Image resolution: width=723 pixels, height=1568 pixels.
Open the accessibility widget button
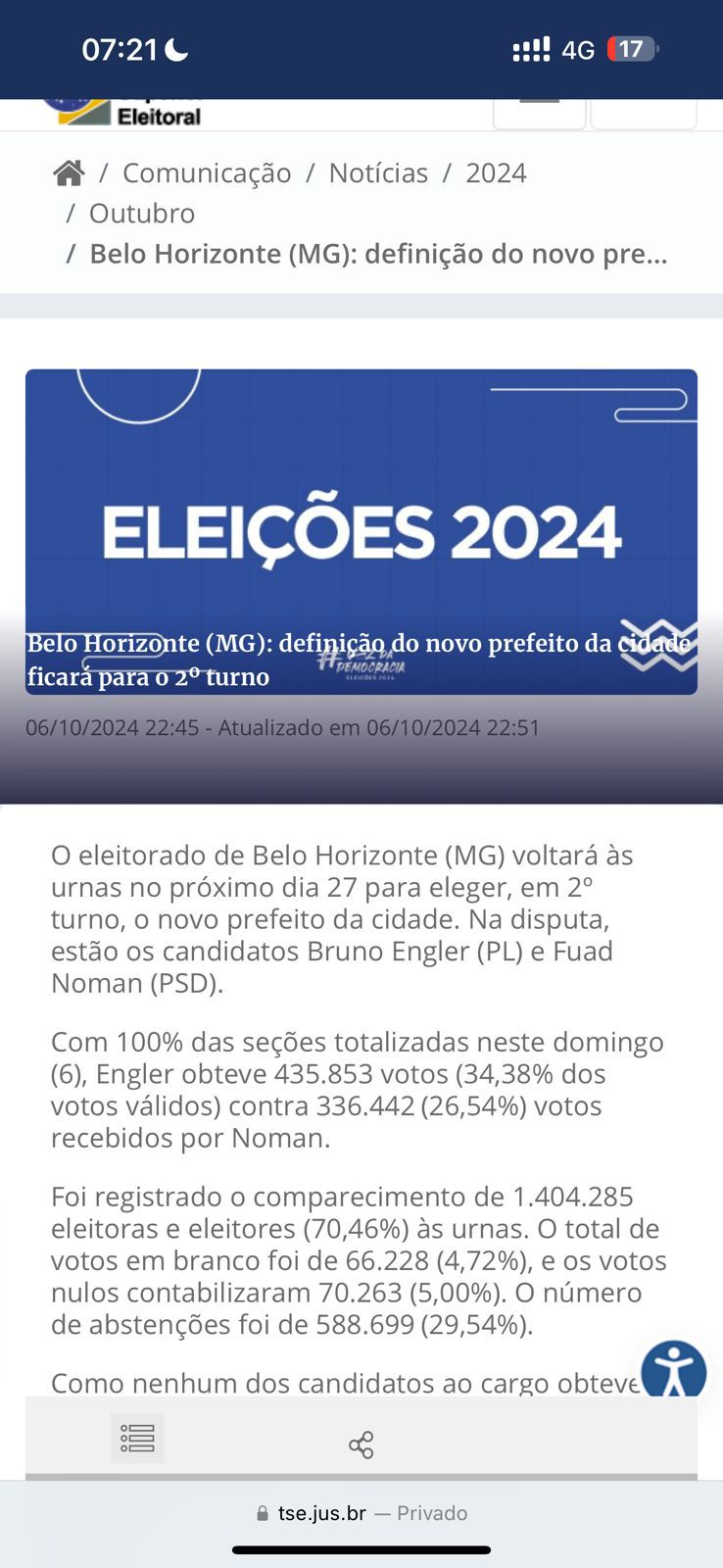674,1371
